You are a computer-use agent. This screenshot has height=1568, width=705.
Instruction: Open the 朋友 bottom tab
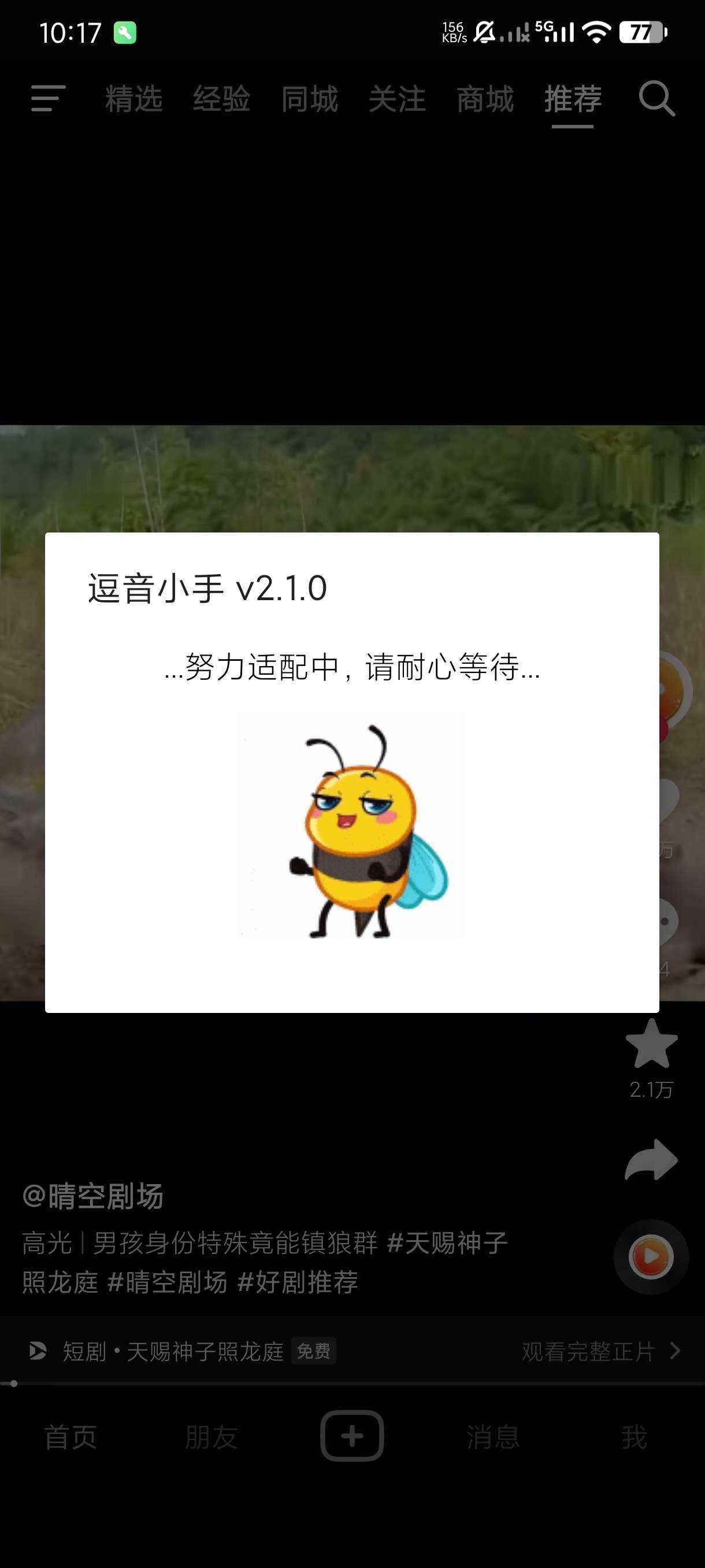(211, 1437)
